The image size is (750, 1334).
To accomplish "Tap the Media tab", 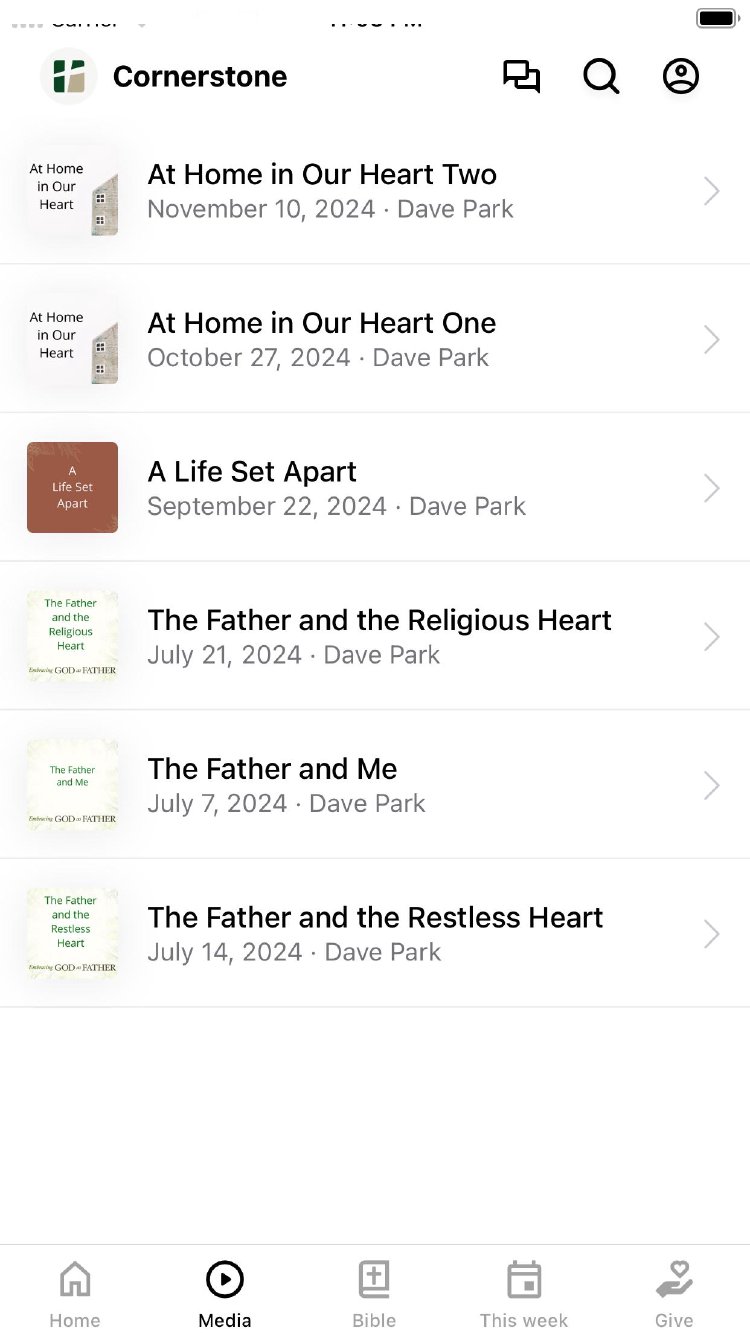I will pos(225,1292).
